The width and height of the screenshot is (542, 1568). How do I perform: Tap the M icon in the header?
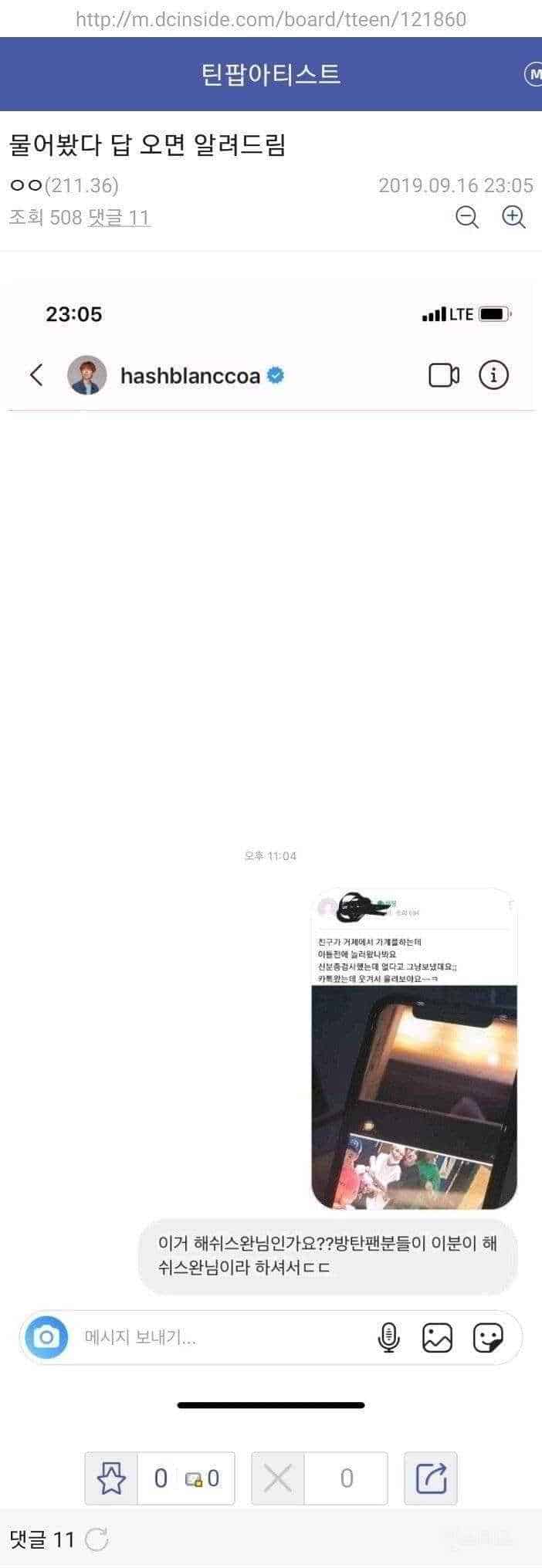coord(534,74)
